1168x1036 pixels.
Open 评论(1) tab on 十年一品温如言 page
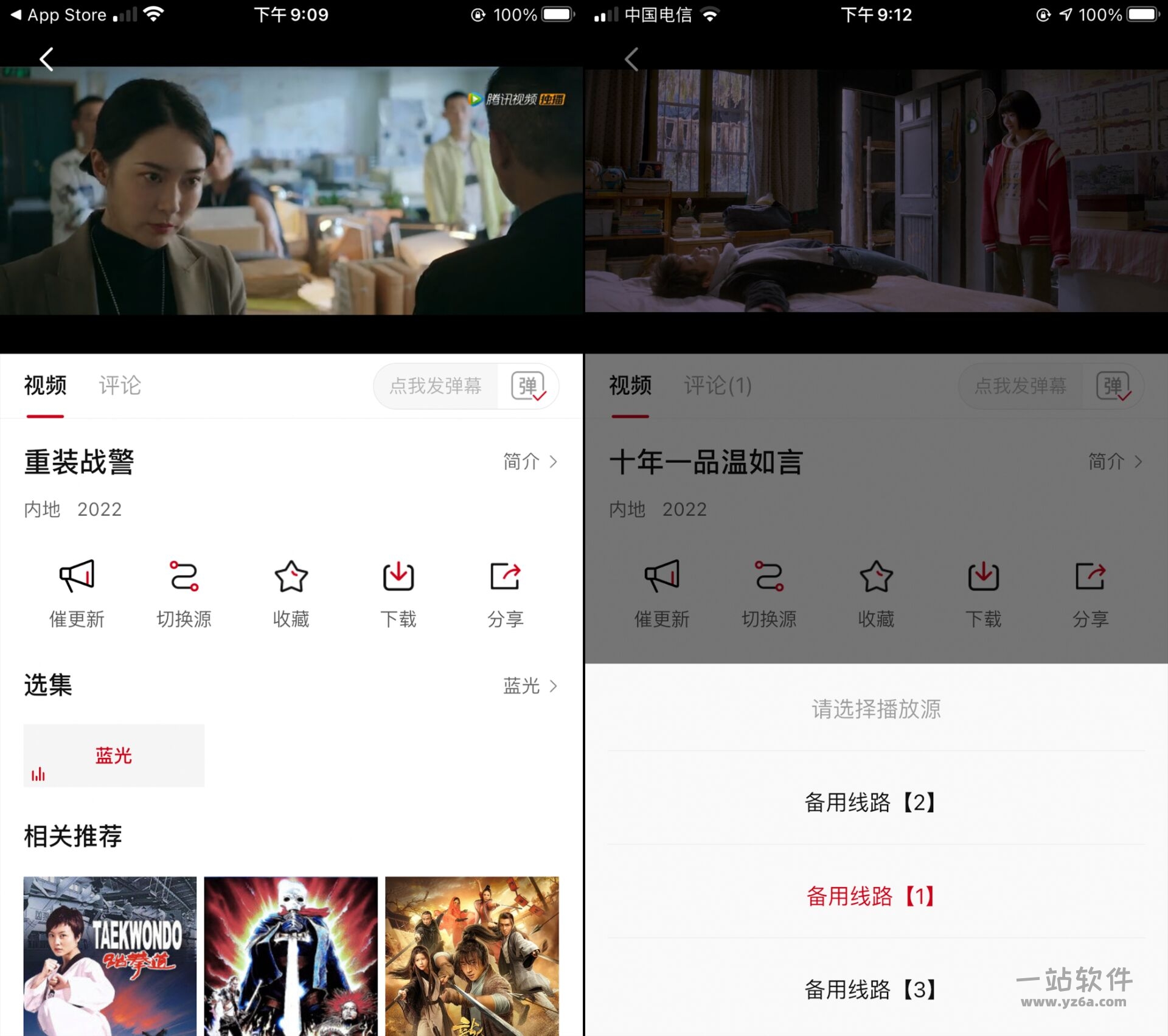click(717, 386)
